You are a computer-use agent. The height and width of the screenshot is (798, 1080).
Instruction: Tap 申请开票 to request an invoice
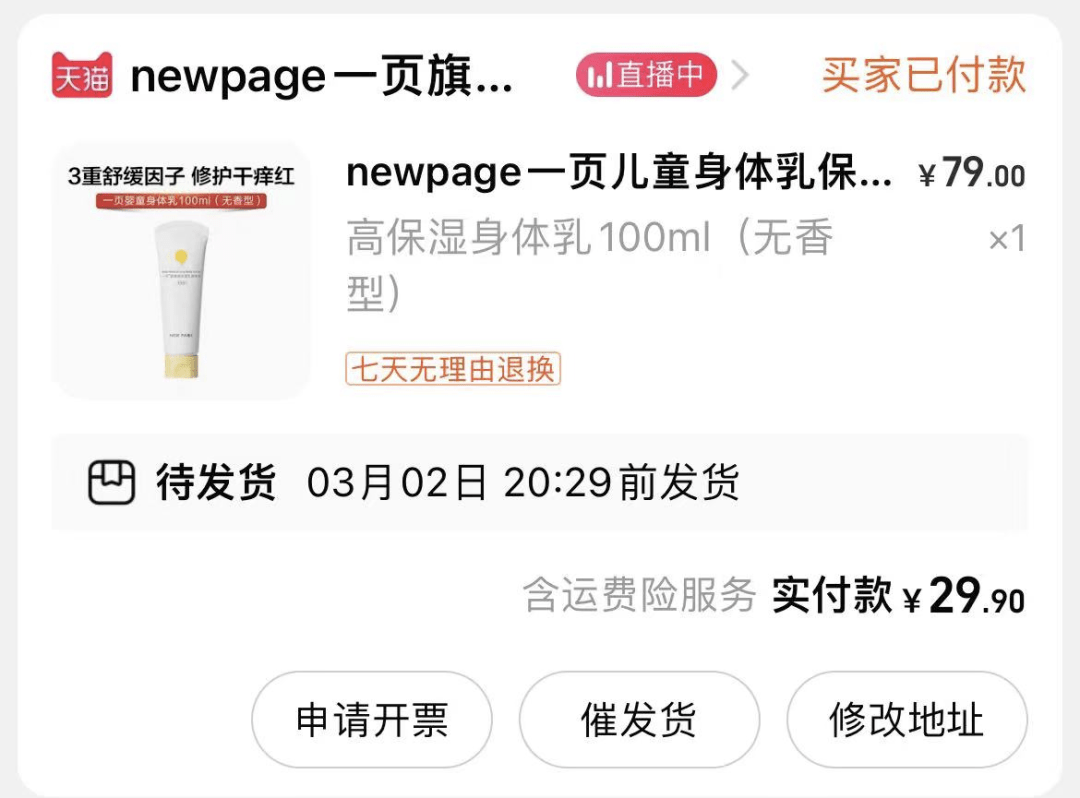(x=371, y=720)
